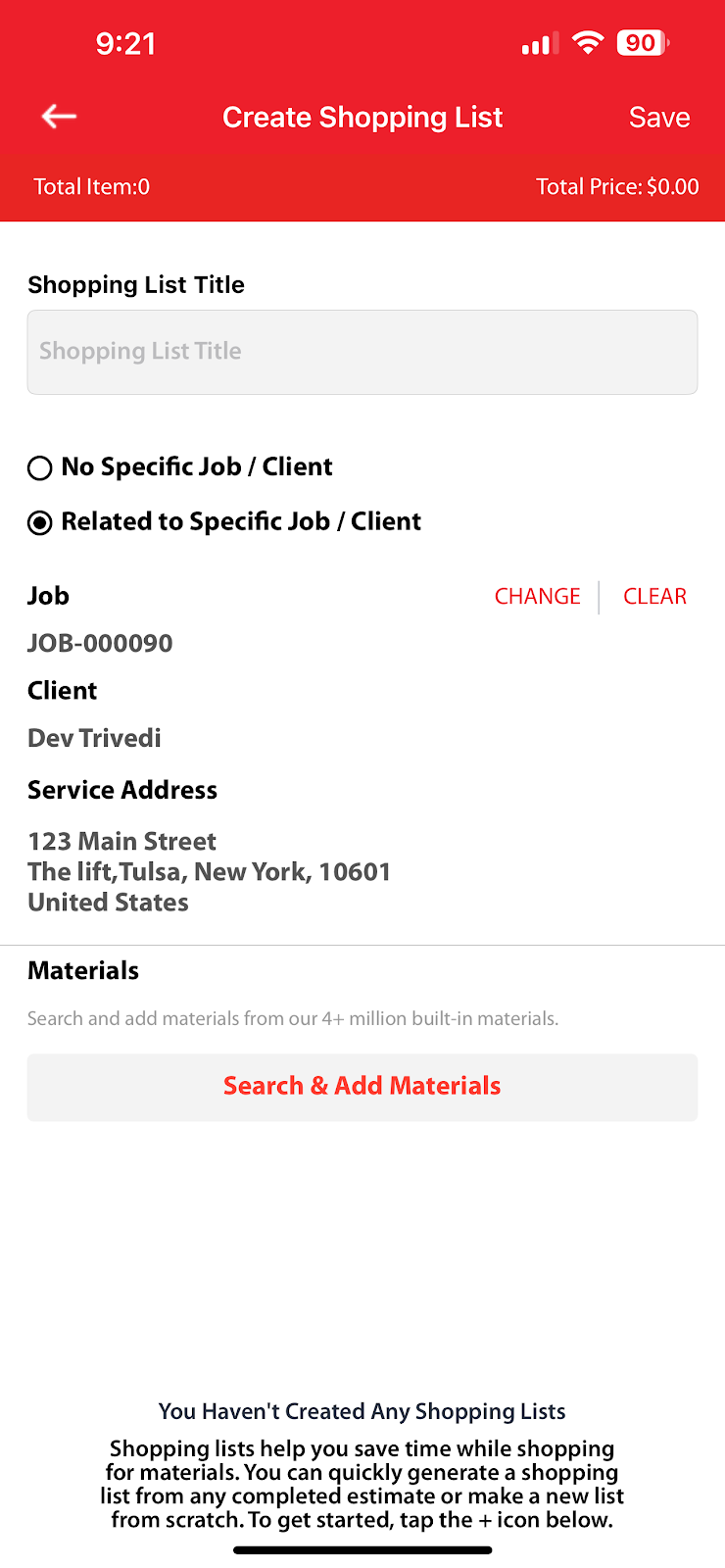This screenshot has height=1568, width=725.
Task: Select No Specific Job / Client option
Action: coord(40,468)
